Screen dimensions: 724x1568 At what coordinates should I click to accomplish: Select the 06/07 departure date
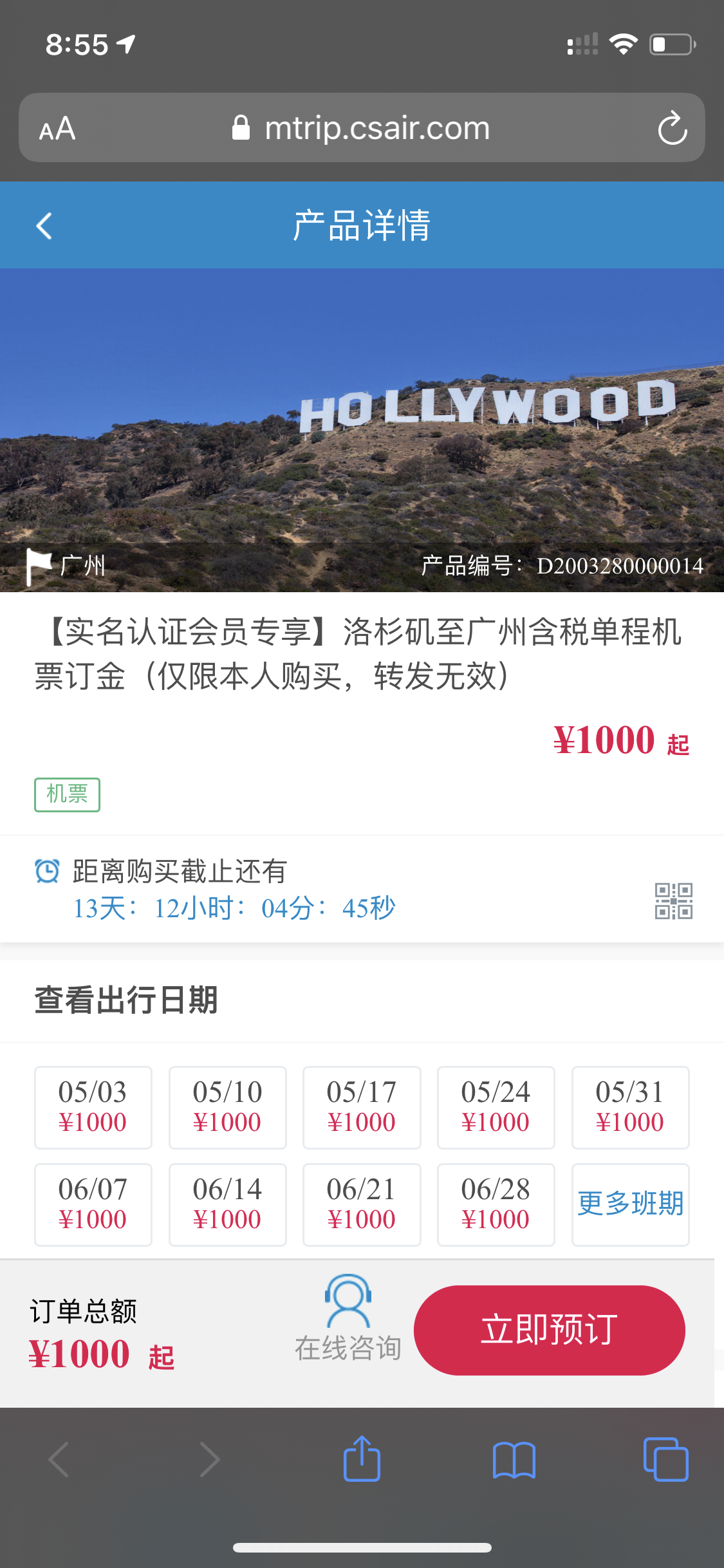pyautogui.click(x=93, y=1204)
